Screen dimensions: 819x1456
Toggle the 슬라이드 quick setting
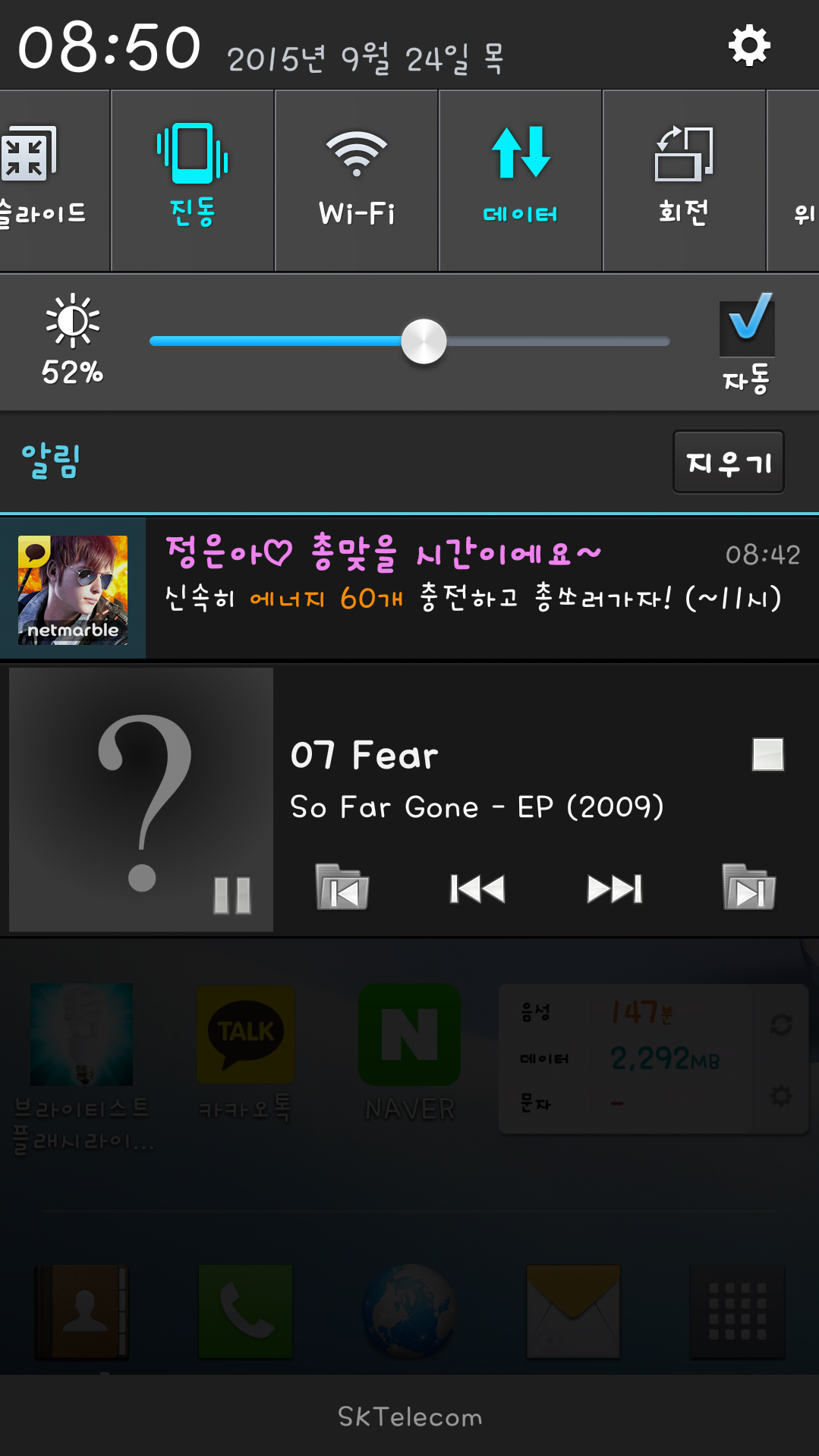(46, 179)
